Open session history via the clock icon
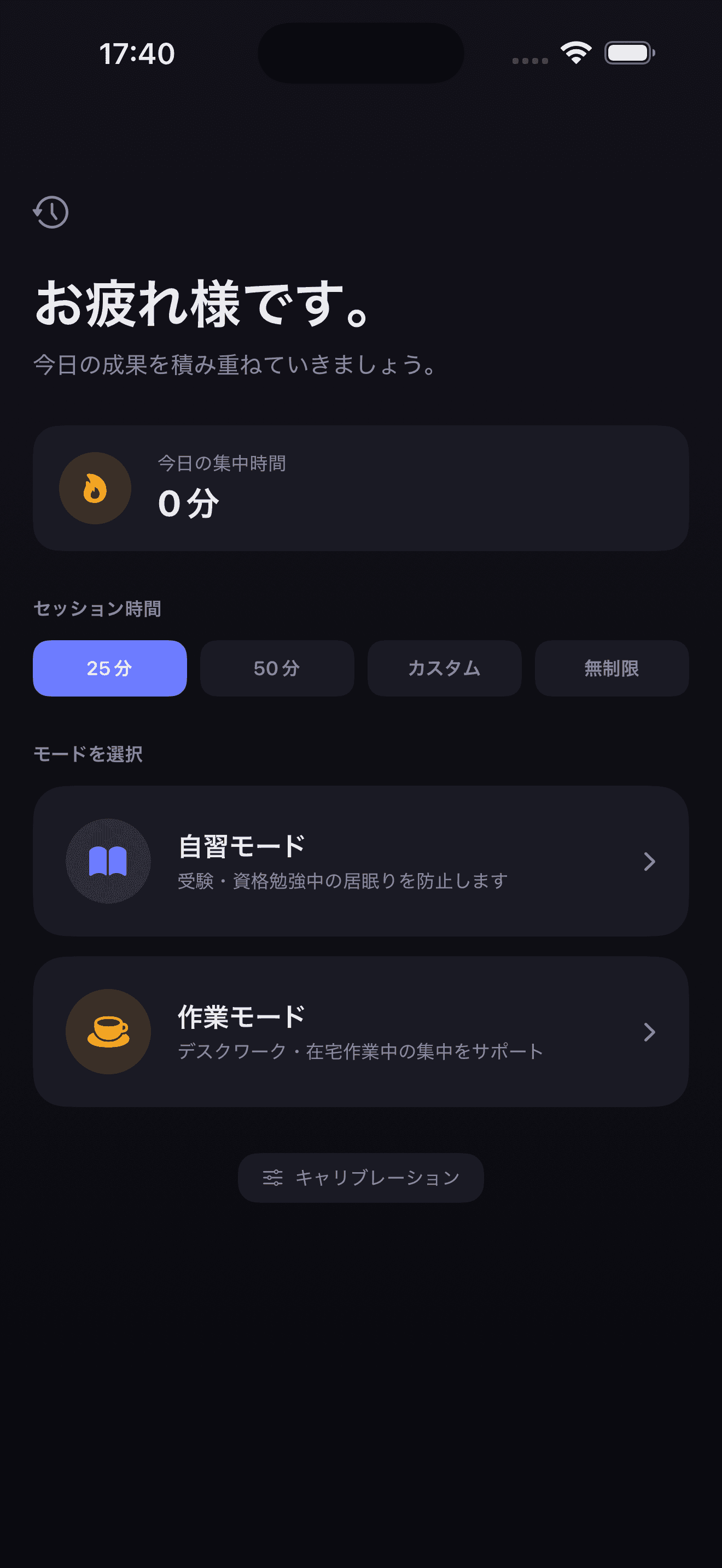The image size is (722, 1568). 50,213
